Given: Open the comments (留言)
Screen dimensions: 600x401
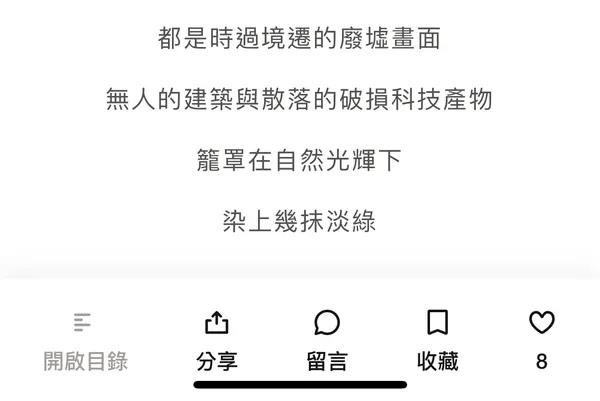Looking at the screenshot, I should [327, 340].
